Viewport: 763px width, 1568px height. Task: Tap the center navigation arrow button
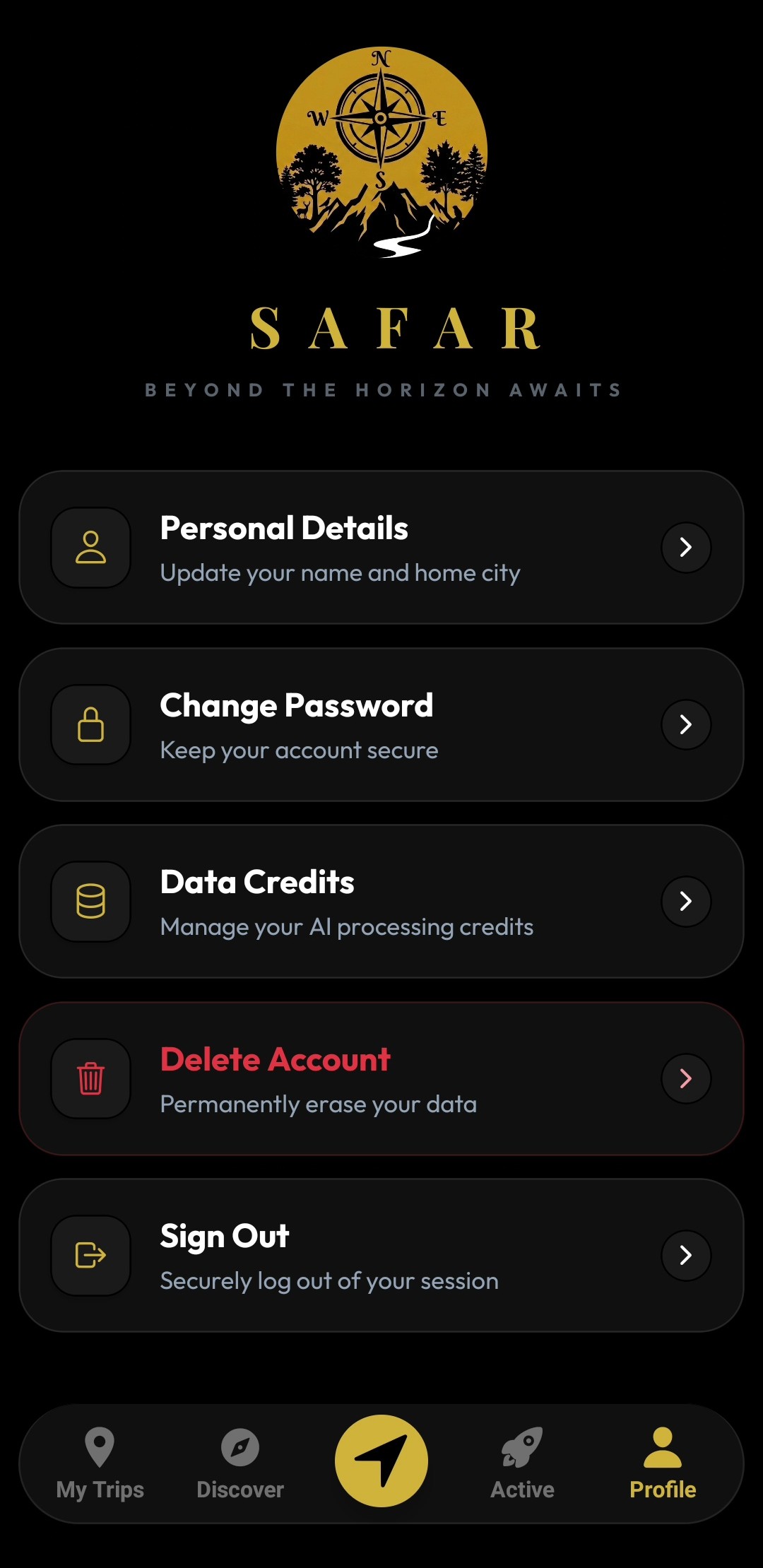click(x=381, y=1461)
